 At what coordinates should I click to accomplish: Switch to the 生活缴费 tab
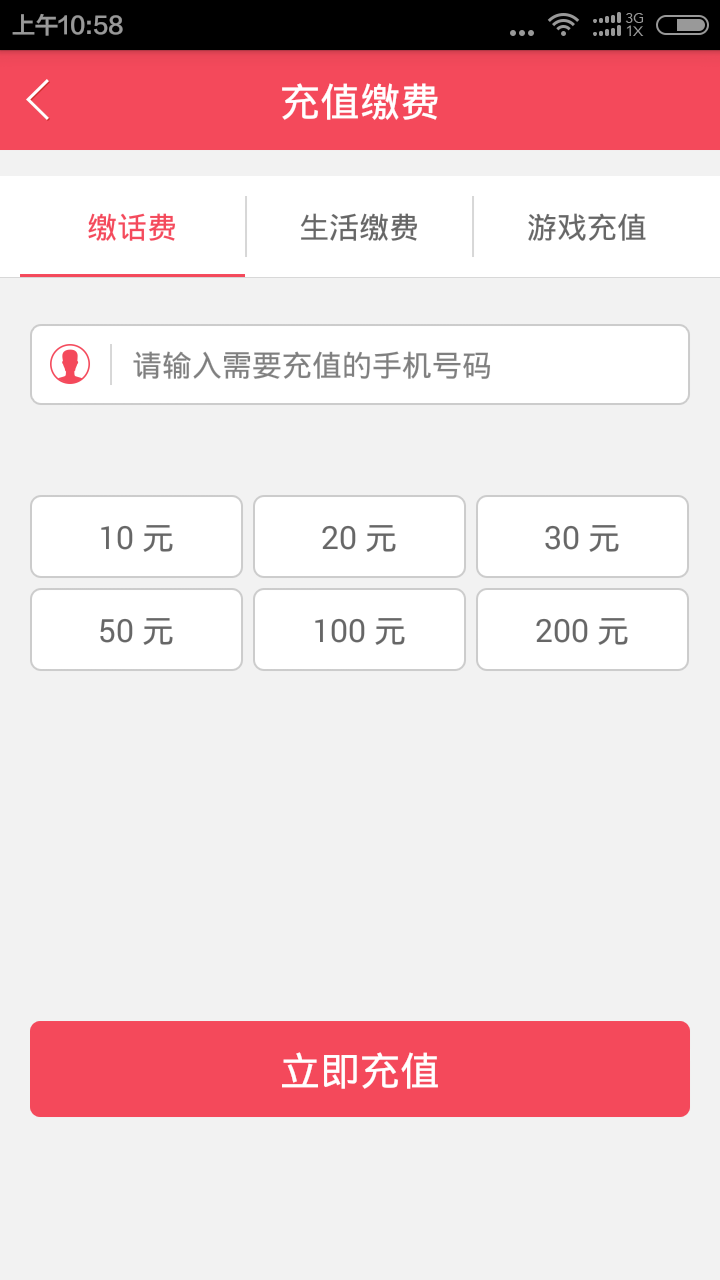pos(359,227)
